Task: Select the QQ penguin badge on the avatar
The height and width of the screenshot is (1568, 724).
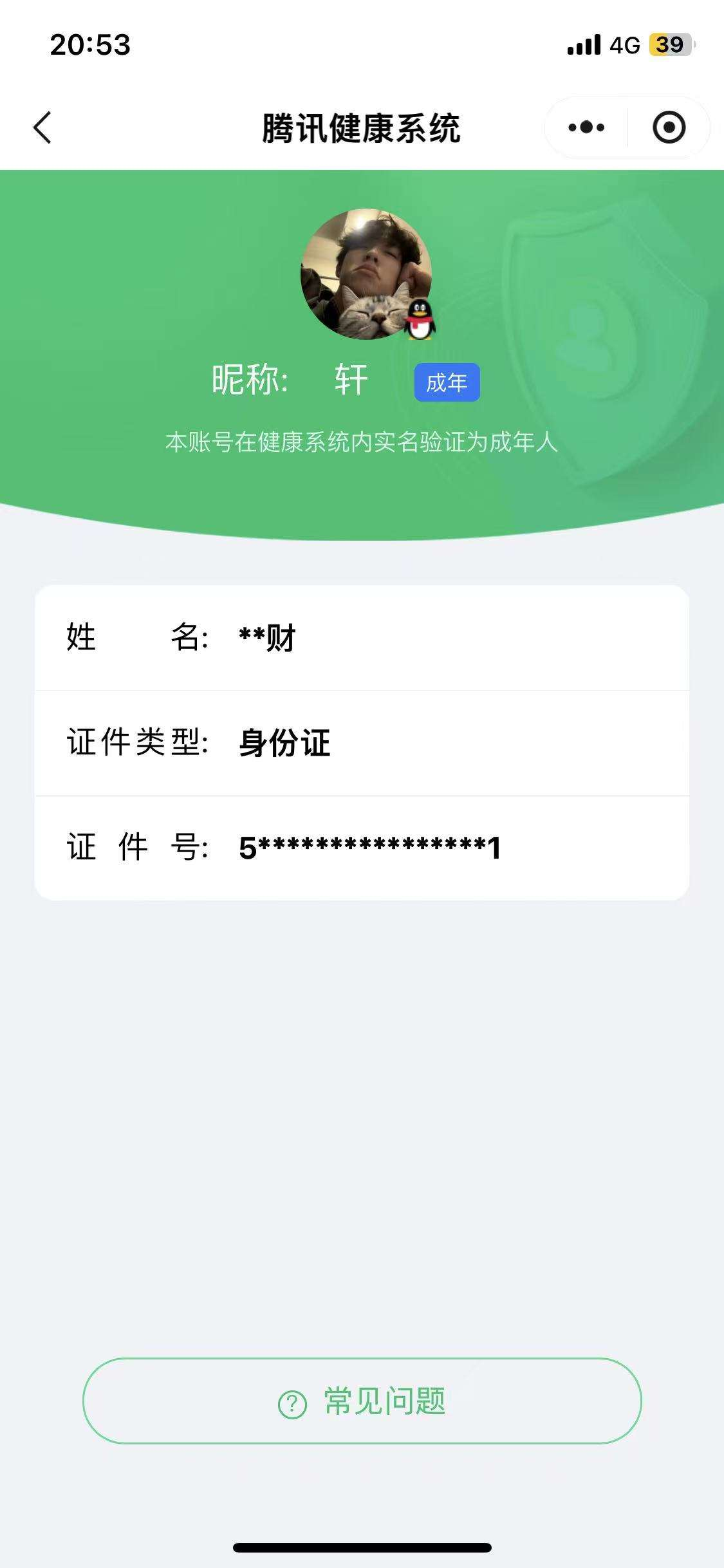Action: (x=418, y=318)
